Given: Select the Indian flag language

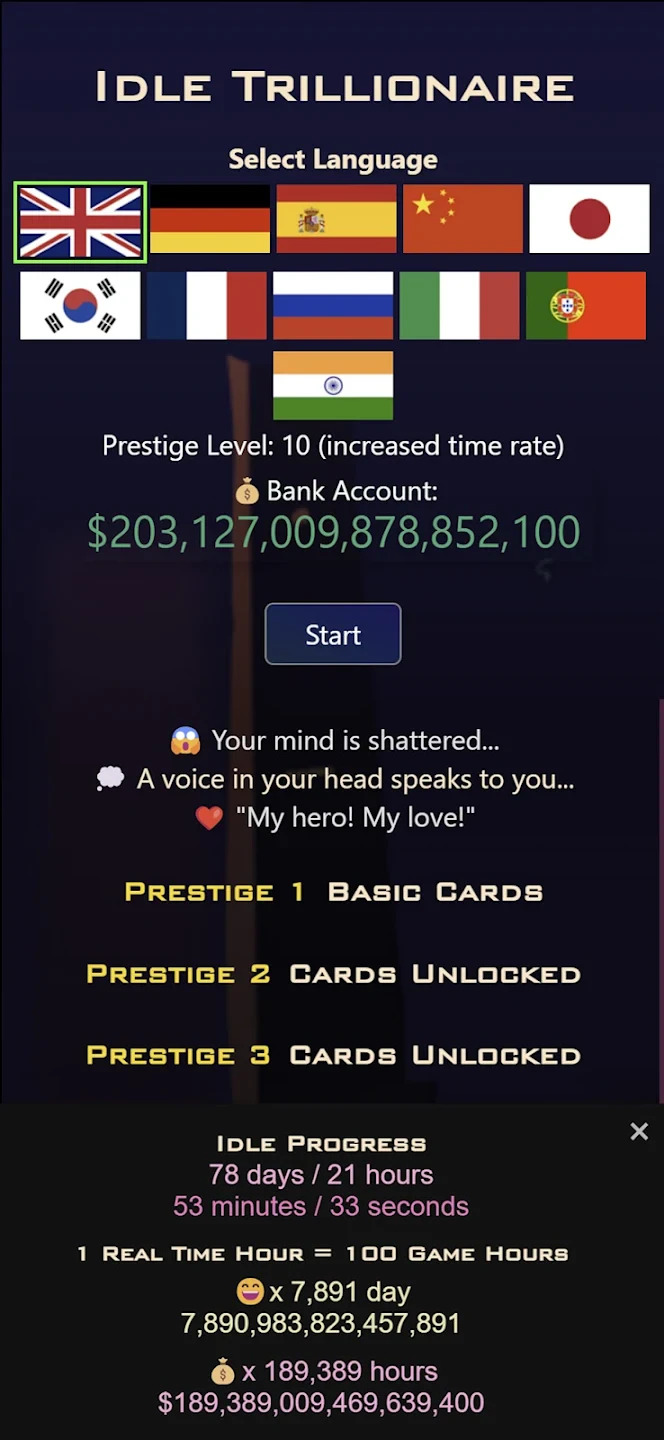Looking at the screenshot, I should coord(333,385).
